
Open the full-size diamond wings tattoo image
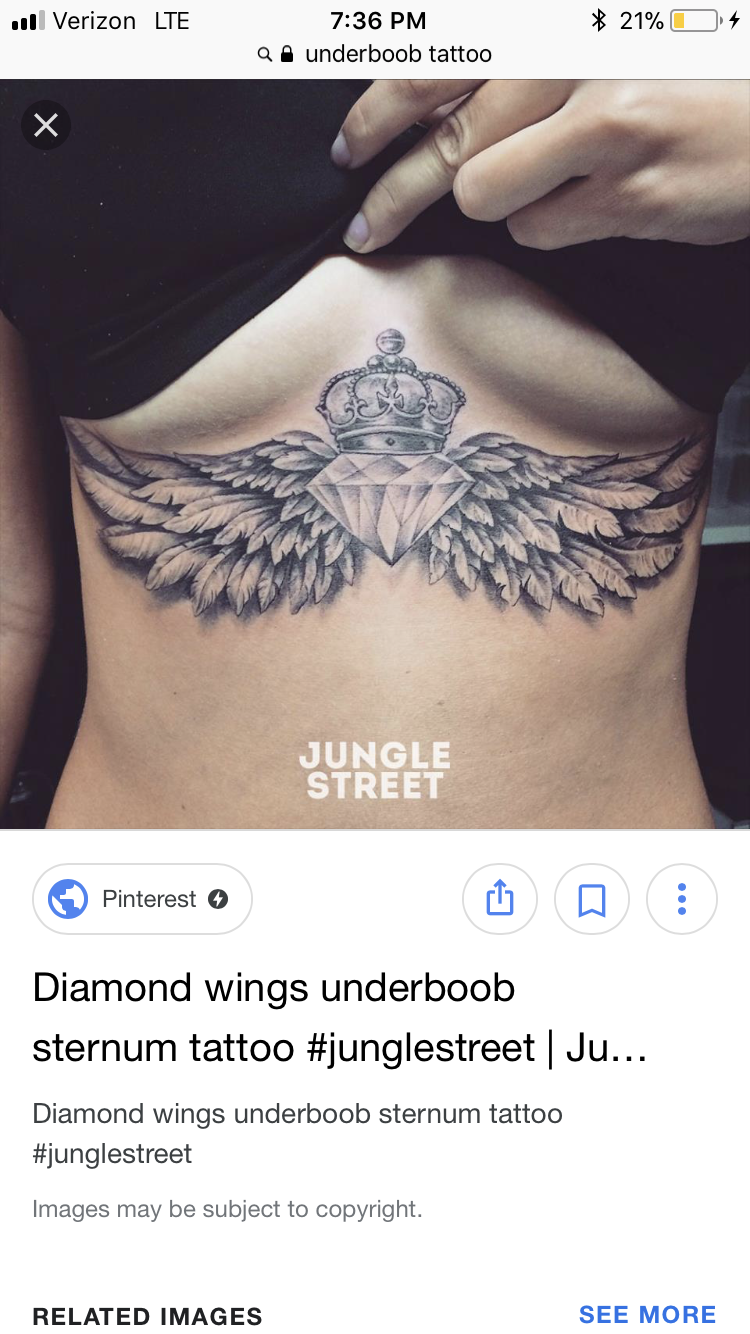click(375, 480)
